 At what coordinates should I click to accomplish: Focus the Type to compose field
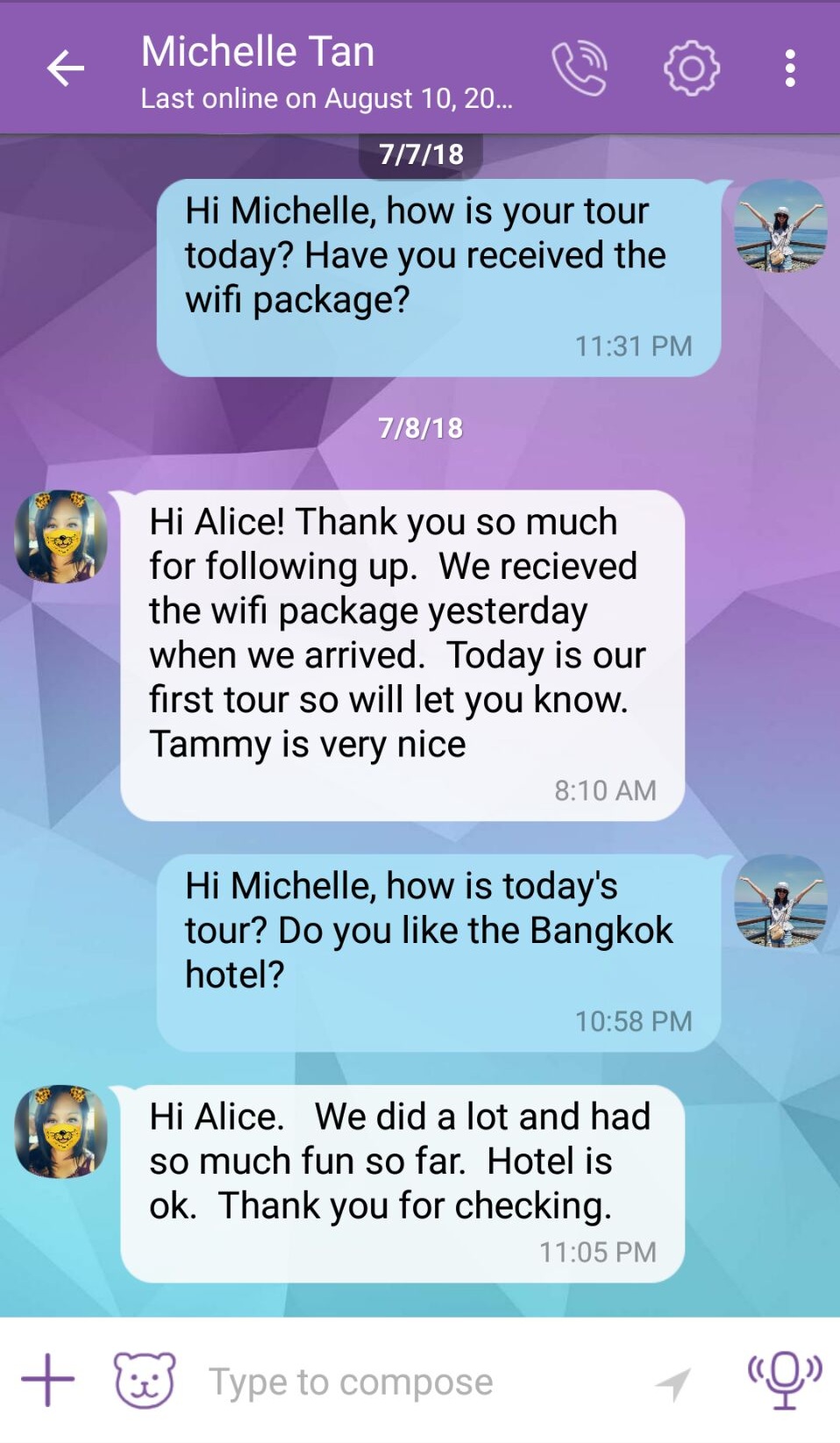[x=395, y=1382]
